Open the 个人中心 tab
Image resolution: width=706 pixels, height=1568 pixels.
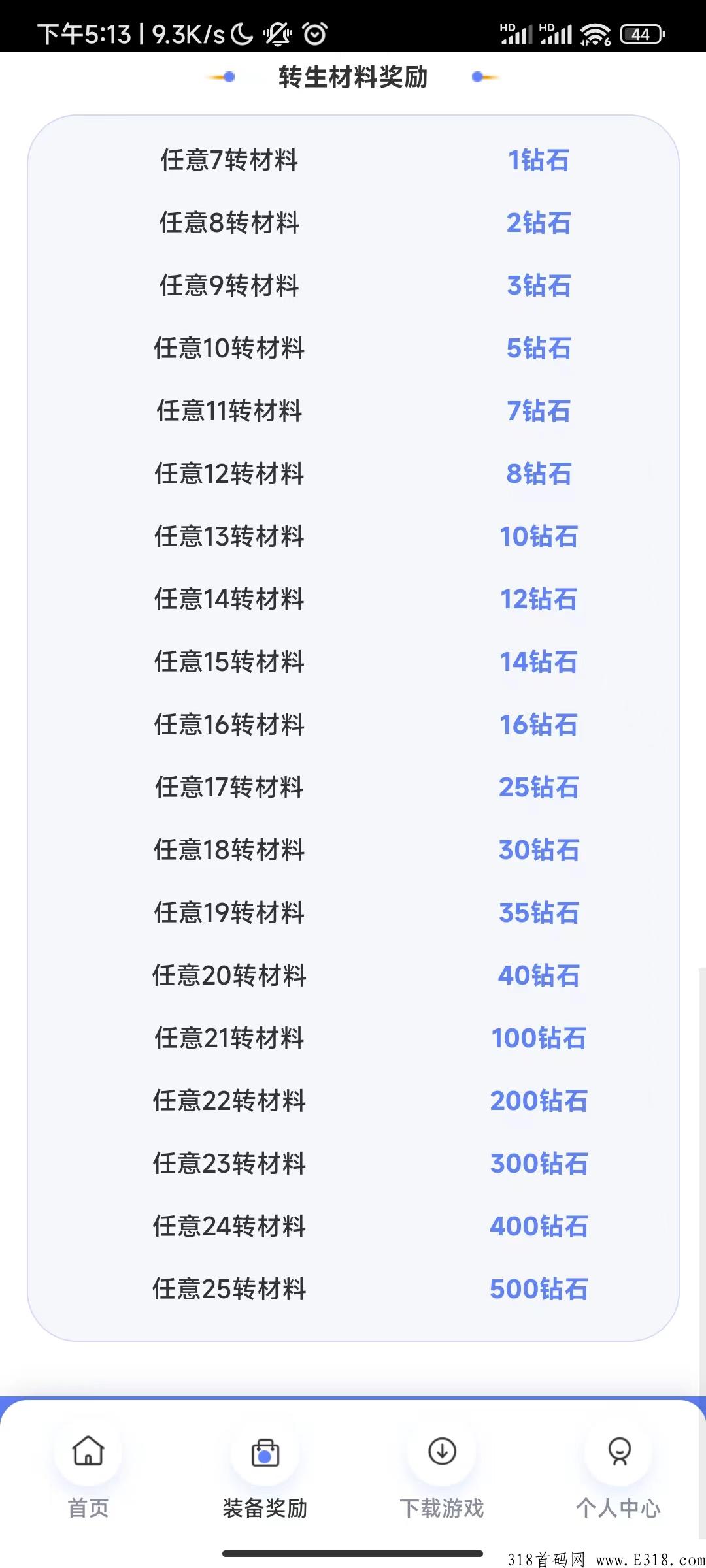618,1475
